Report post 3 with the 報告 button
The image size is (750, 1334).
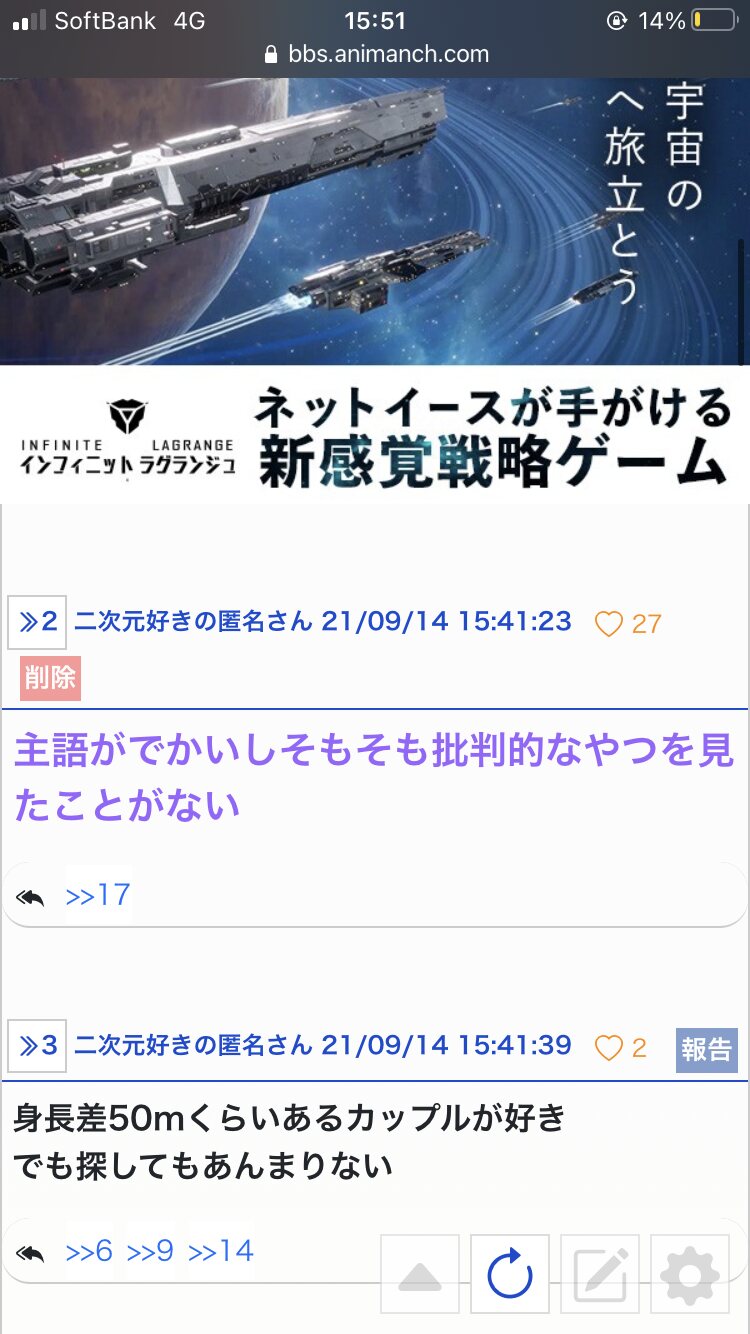click(x=706, y=1049)
